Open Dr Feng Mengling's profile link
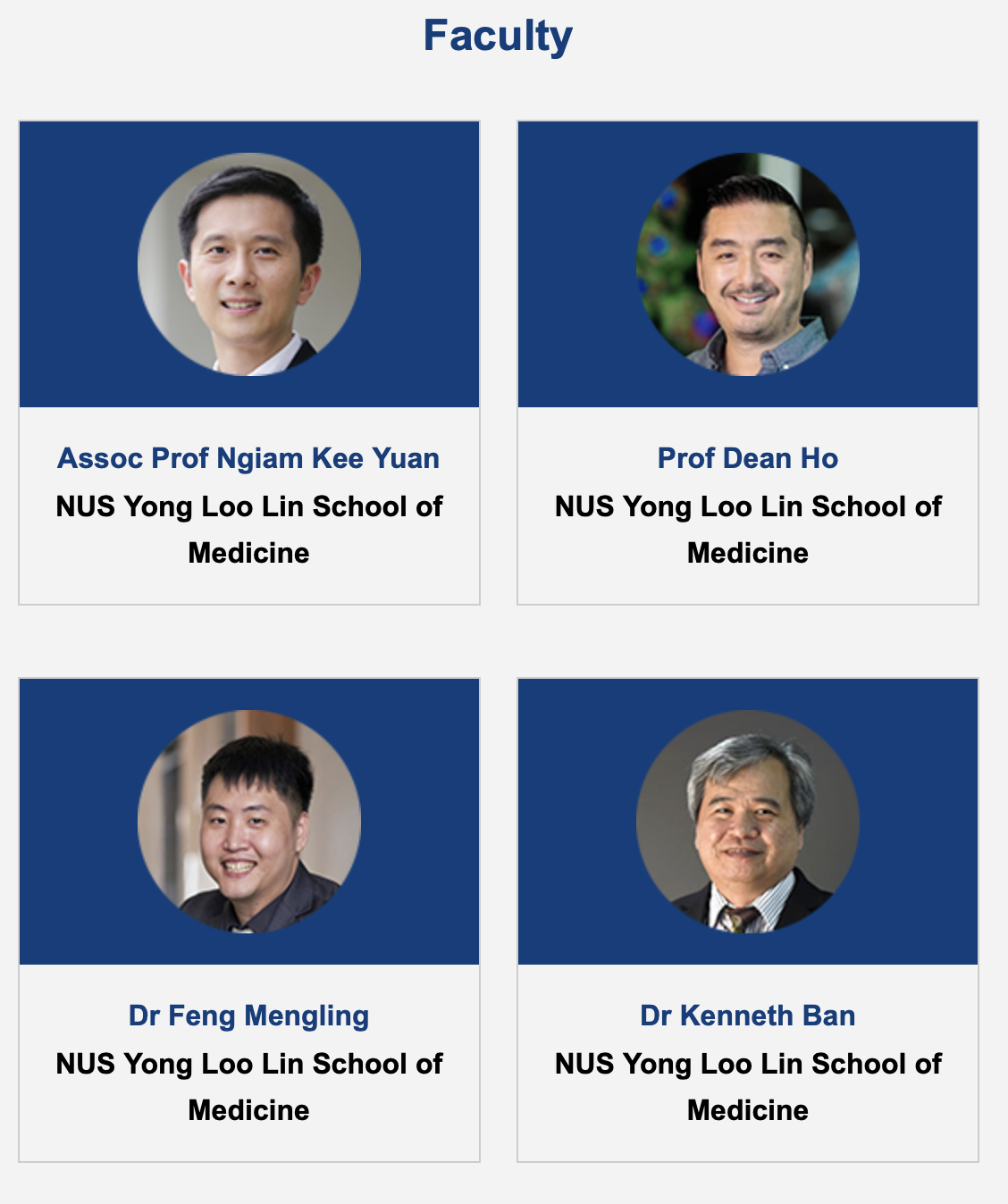Image resolution: width=1008 pixels, height=1204 pixels. (248, 1016)
